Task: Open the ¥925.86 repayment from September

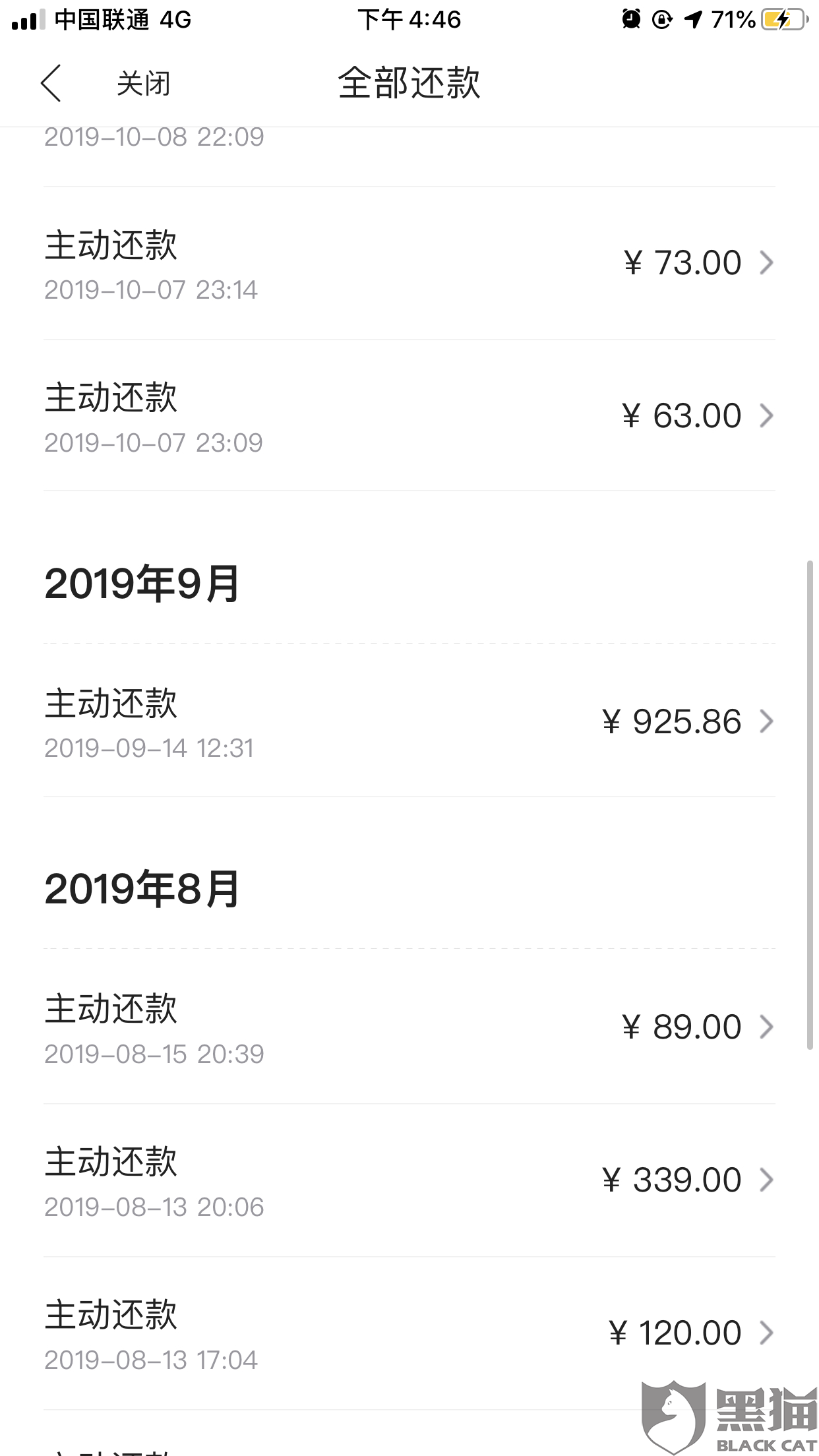Action: pos(409,721)
